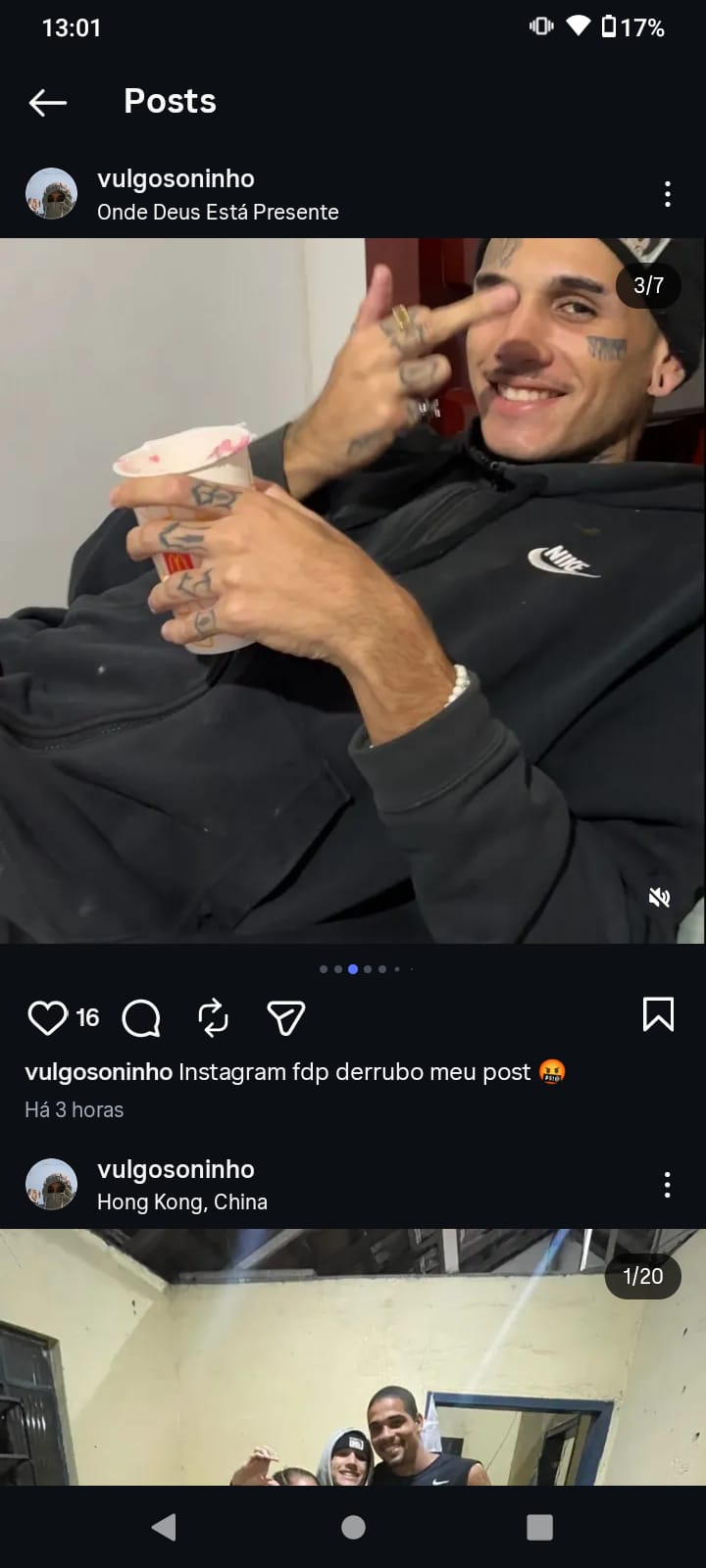Go back from the Posts screen
Image resolution: width=706 pixels, height=1568 pixels.
tap(47, 102)
